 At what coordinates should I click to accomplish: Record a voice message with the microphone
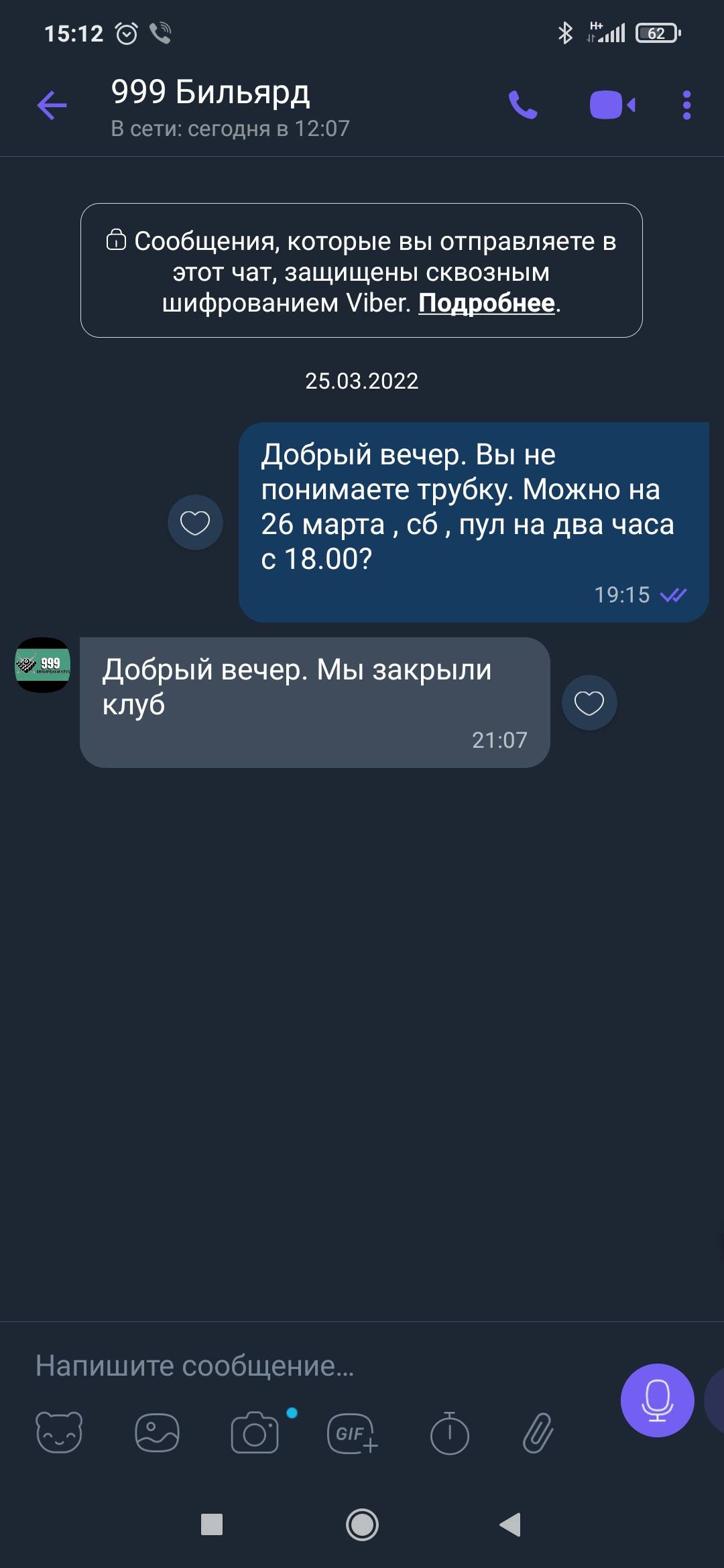click(x=657, y=1400)
